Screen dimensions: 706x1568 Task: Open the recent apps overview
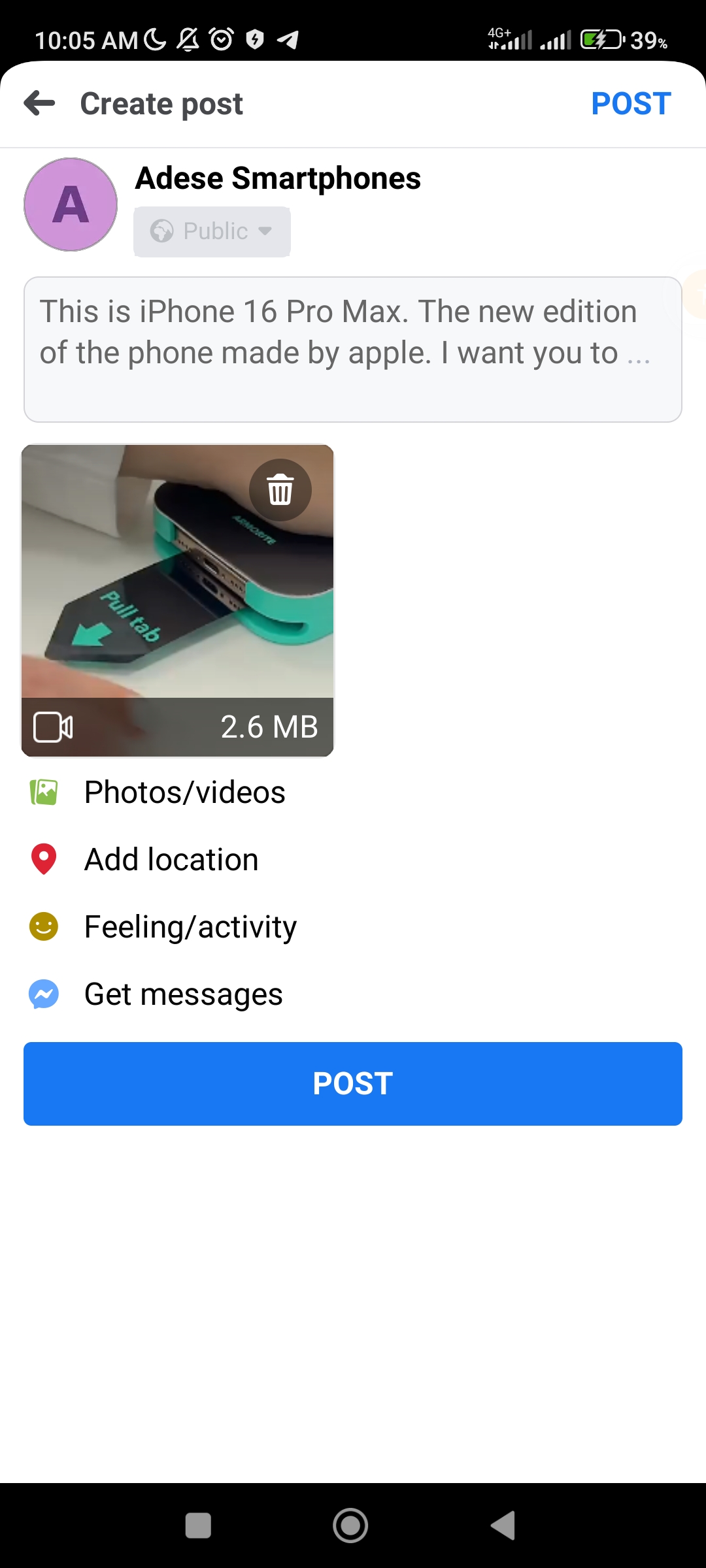198,1526
